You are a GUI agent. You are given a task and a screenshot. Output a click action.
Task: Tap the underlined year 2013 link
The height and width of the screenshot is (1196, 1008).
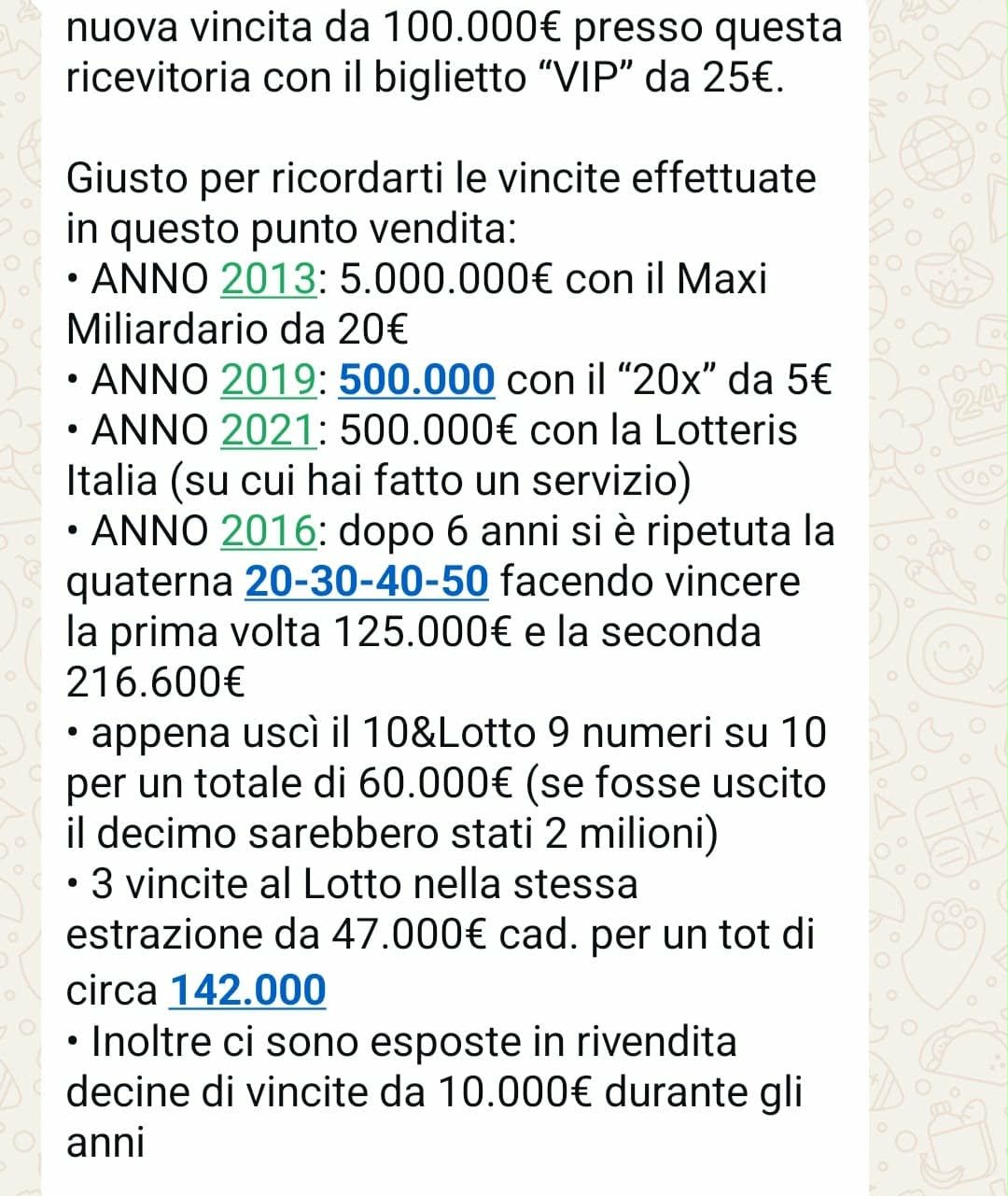269,279
